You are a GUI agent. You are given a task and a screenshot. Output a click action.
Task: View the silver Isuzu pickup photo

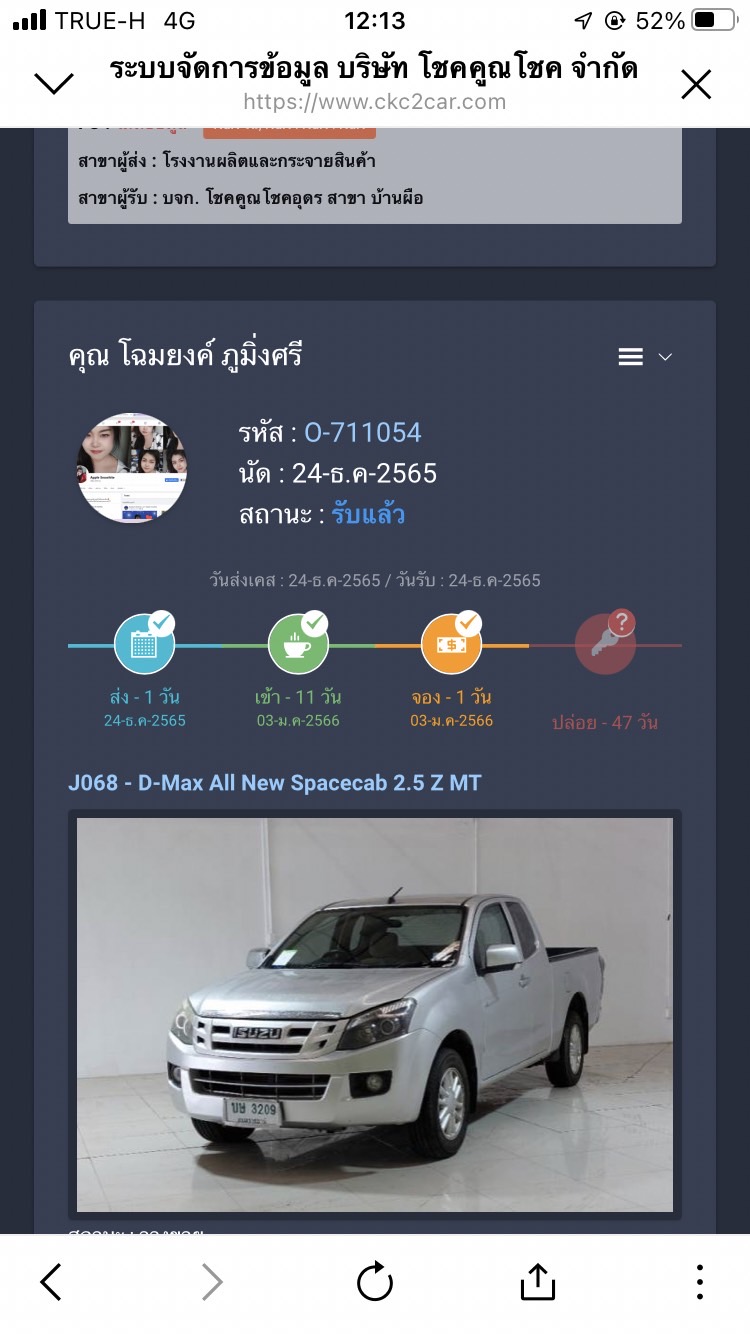(x=375, y=1014)
